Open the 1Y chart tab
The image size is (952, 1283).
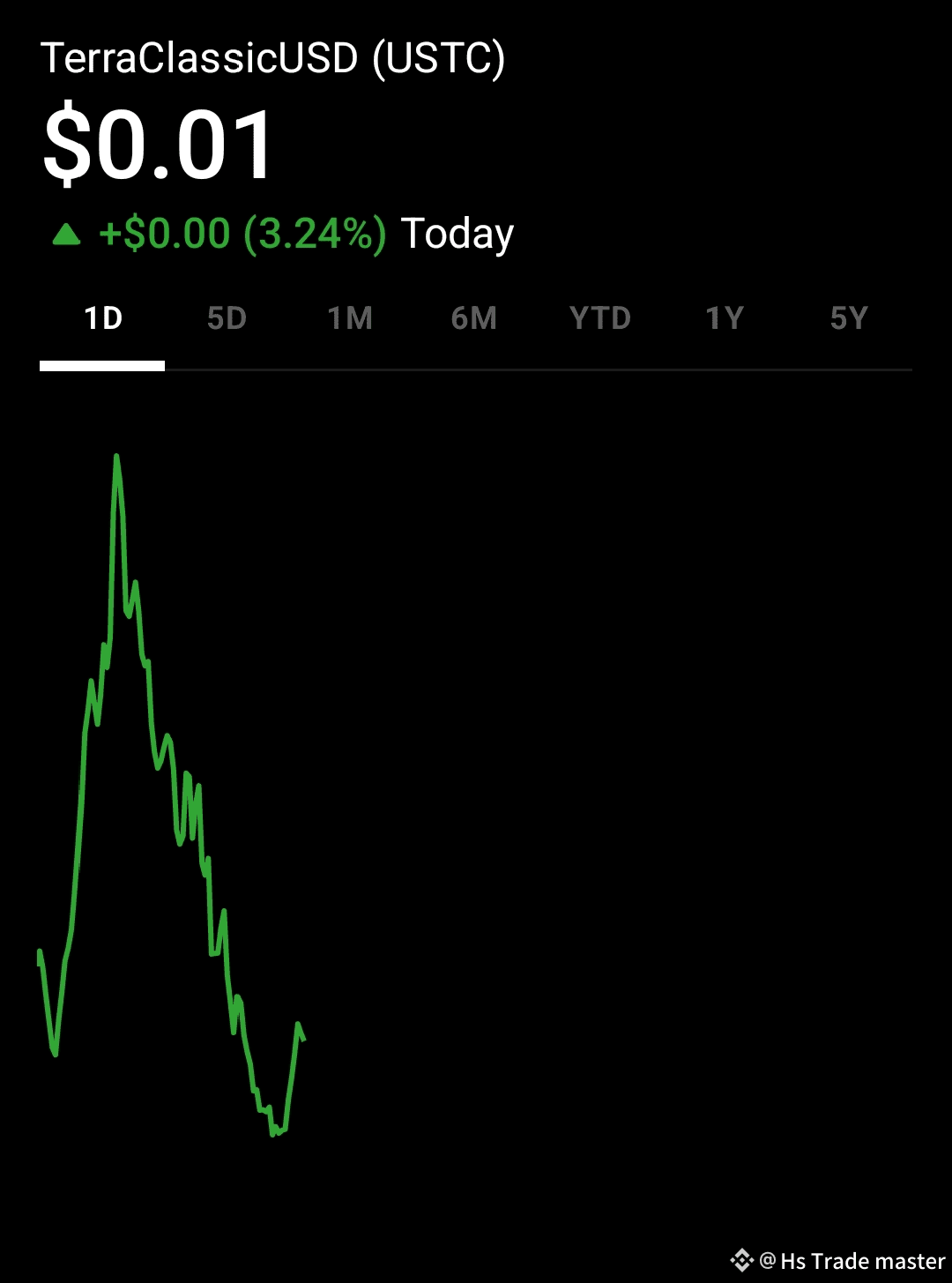[x=725, y=318]
